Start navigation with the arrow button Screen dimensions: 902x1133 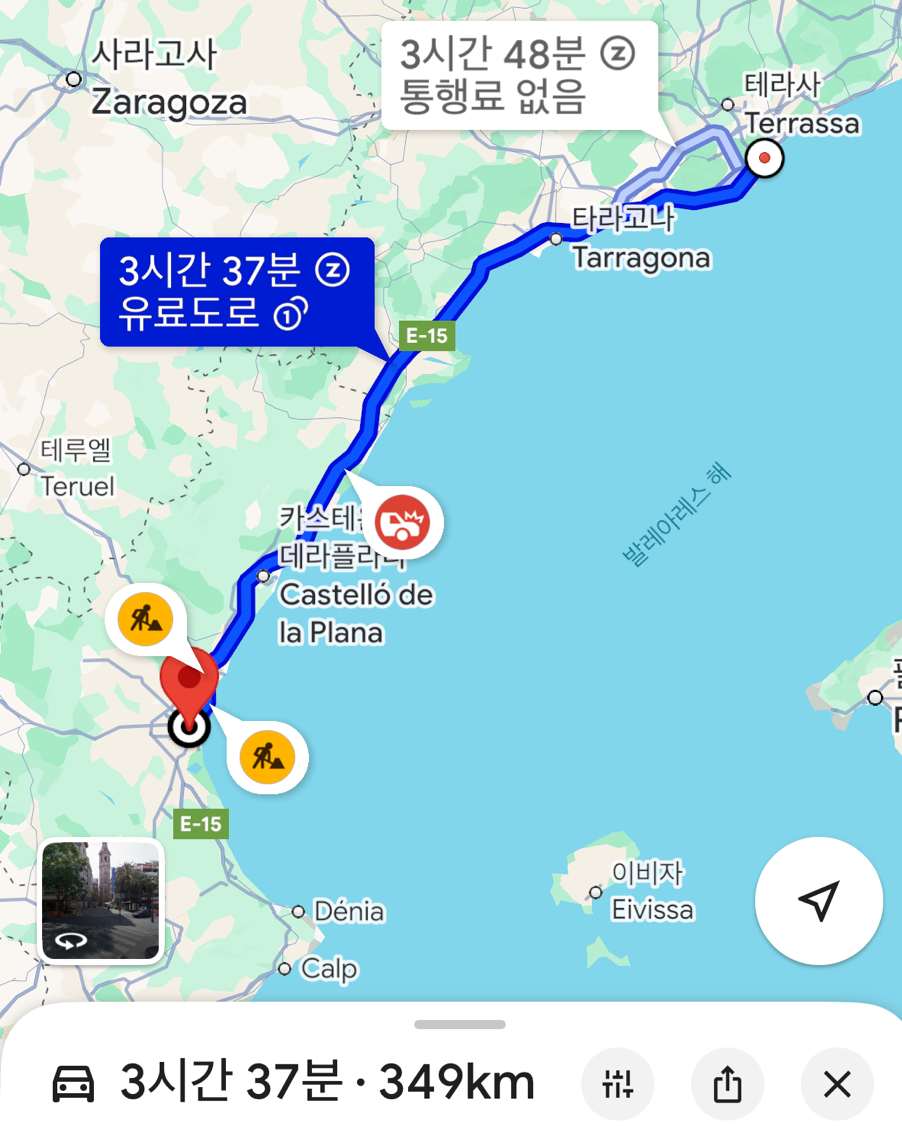coord(819,900)
